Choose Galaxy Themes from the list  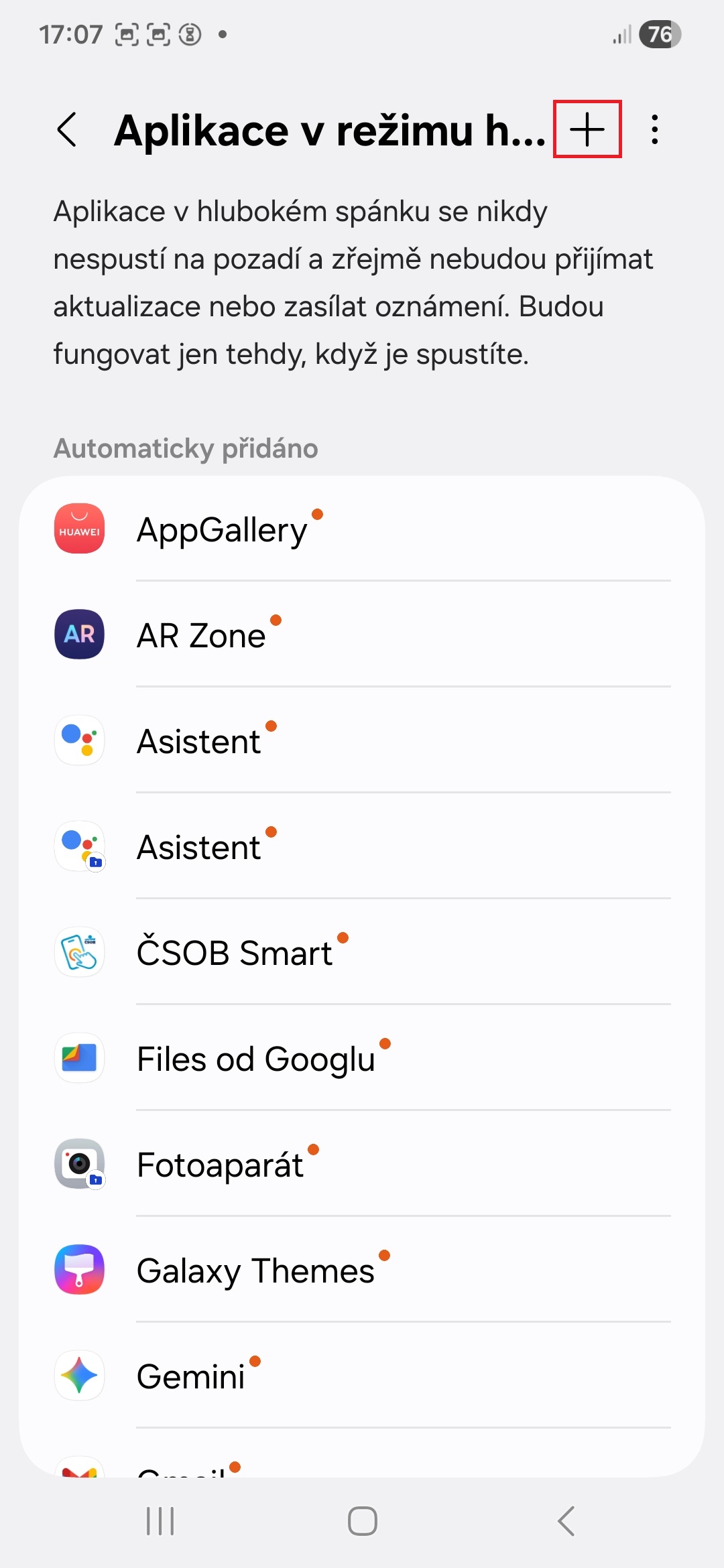click(362, 1270)
